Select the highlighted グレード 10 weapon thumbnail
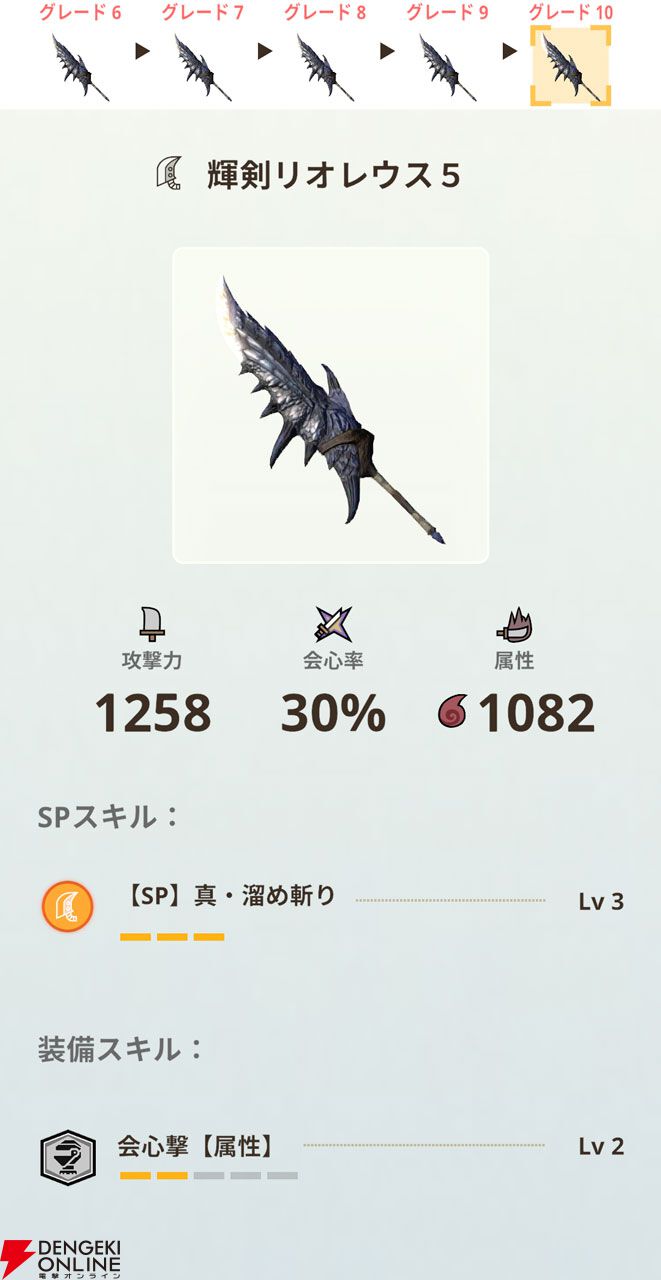Viewport: 661px width, 1280px height. 570,66
